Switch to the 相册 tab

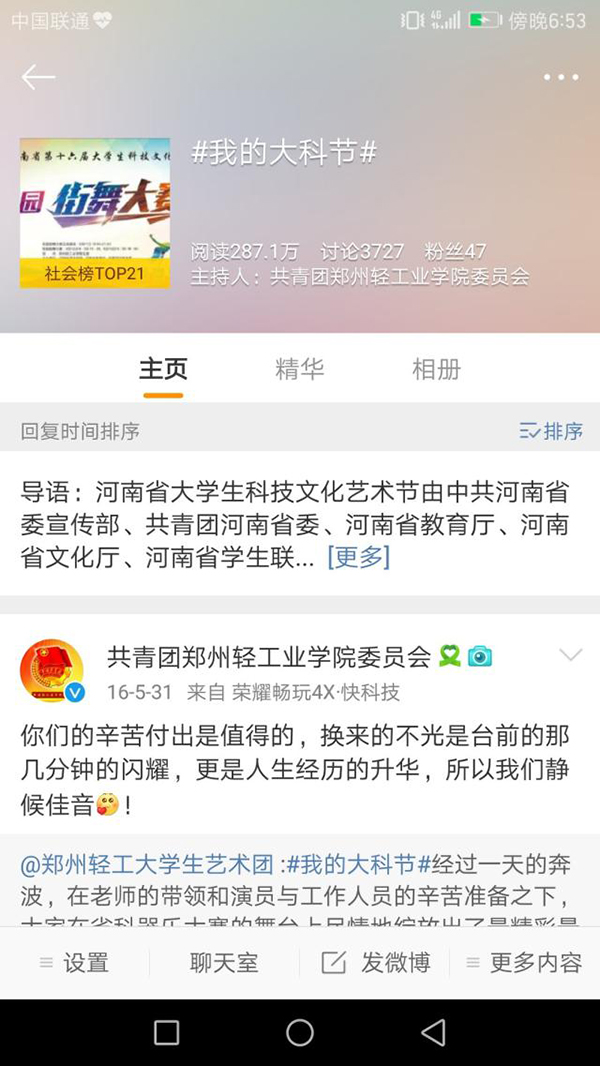437,369
